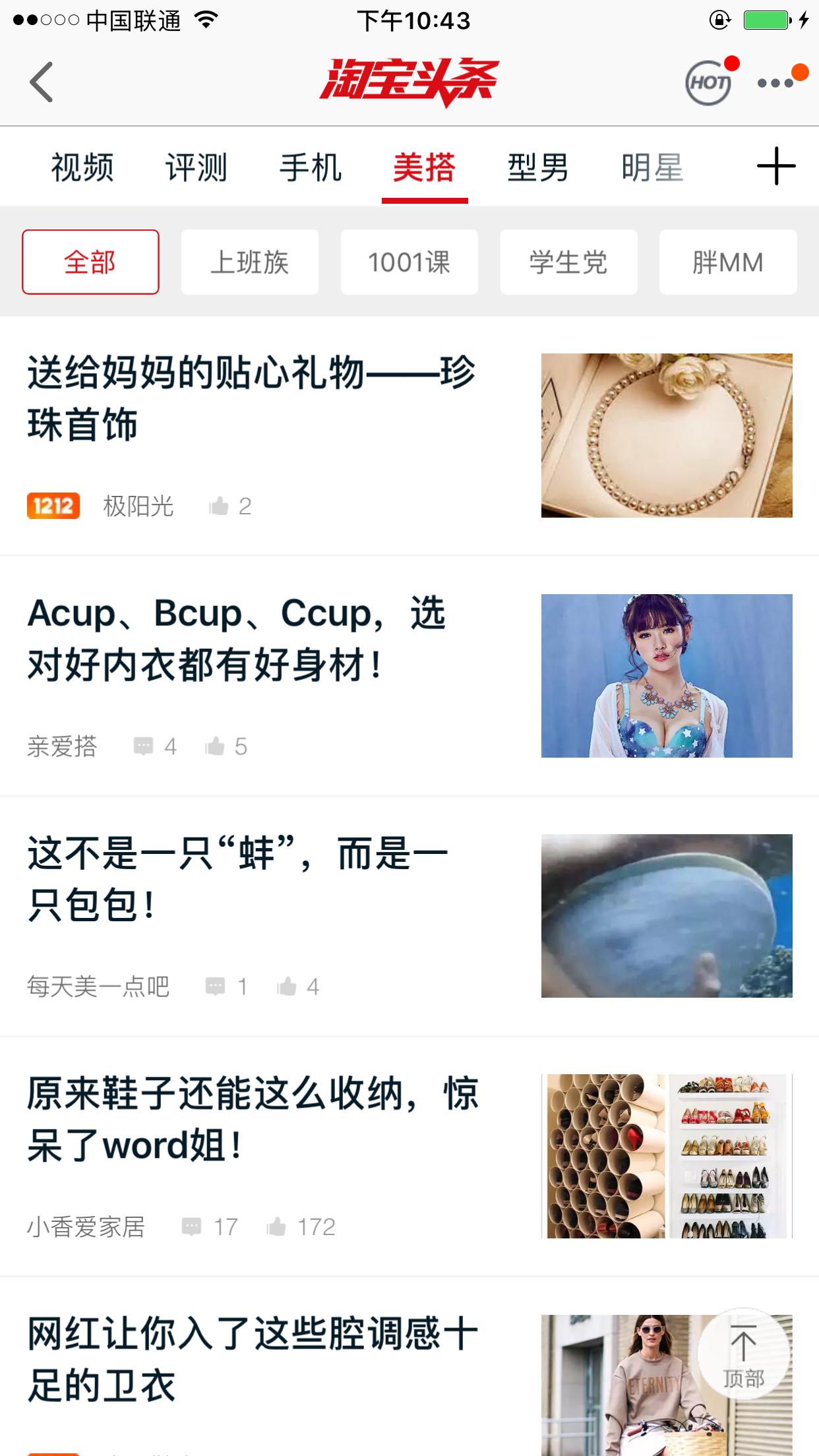Image resolution: width=819 pixels, height=1456 pixels.
Task: Tap the 1212 promotion badge
Action: (53, 505)
